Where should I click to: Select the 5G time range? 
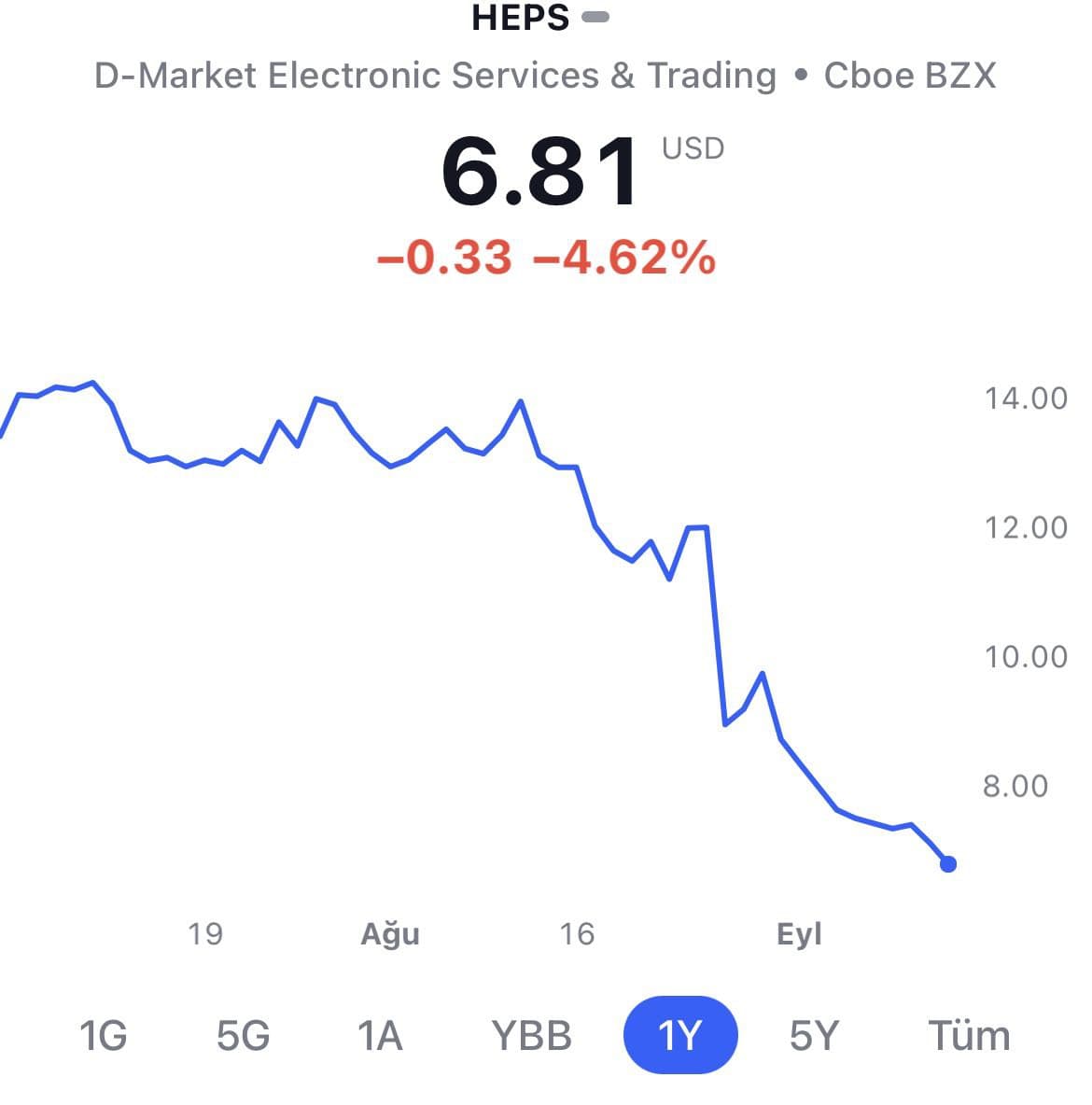pyautogui.click(x=243, y=1036)
